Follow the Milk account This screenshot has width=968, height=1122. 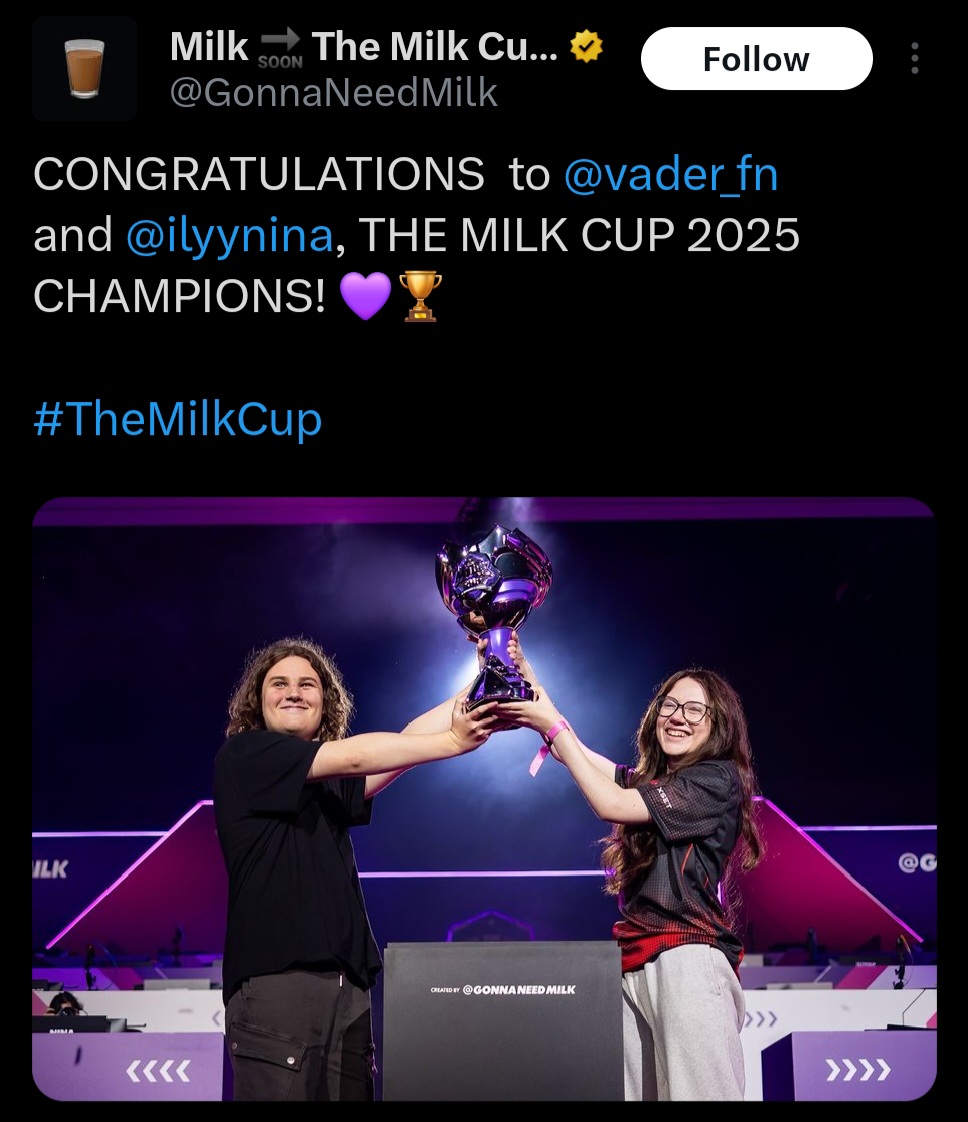[x=756, y=59]
